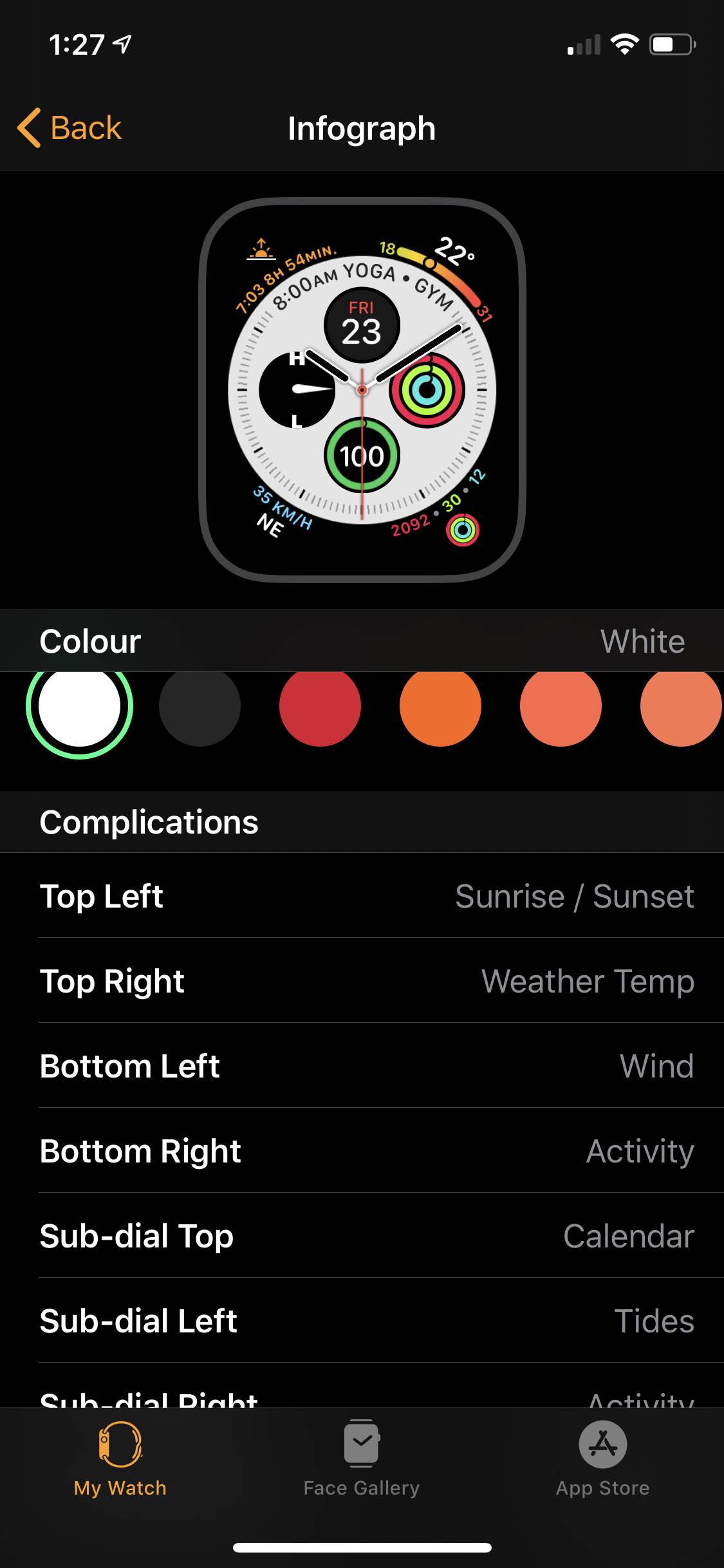This screenshot has height=1568, width=724.
Task: Select the orange colour swatch
Action: point(440,706)
